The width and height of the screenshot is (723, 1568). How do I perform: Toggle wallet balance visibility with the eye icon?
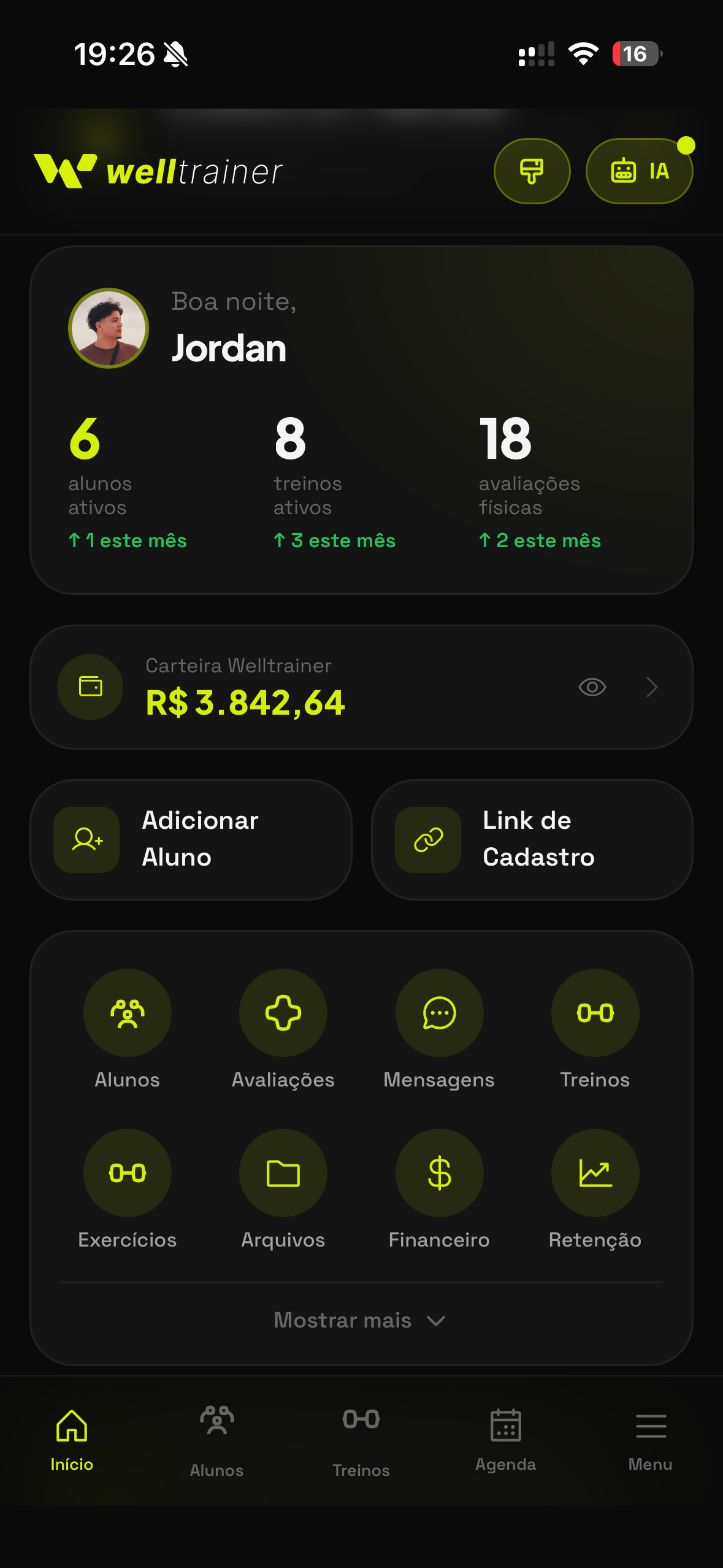tap(591, 687)
